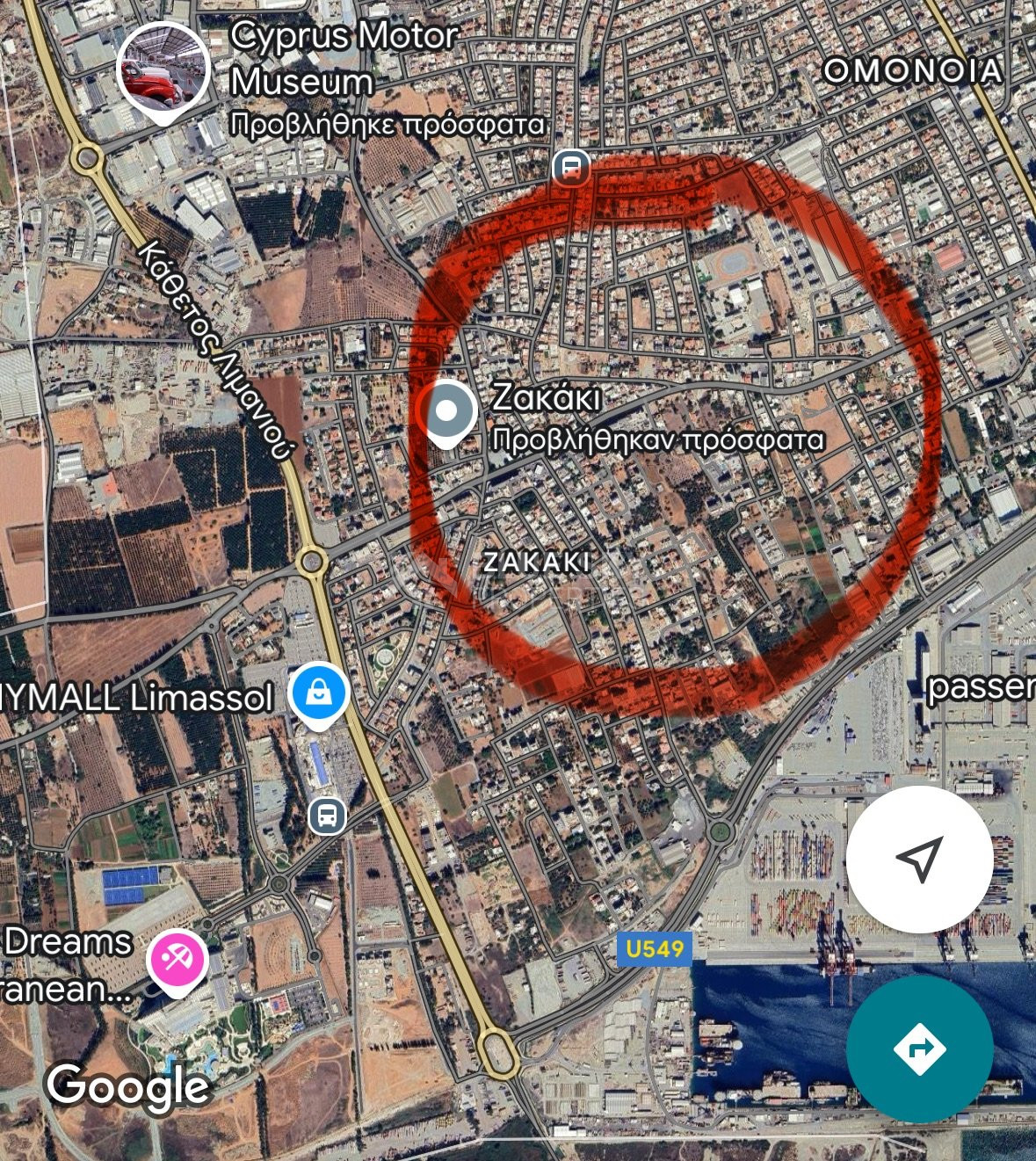This screenshot has height=1161, width=1036.
Task: Open directions using the teal arrow button
Action: [x=919, y=1047]
